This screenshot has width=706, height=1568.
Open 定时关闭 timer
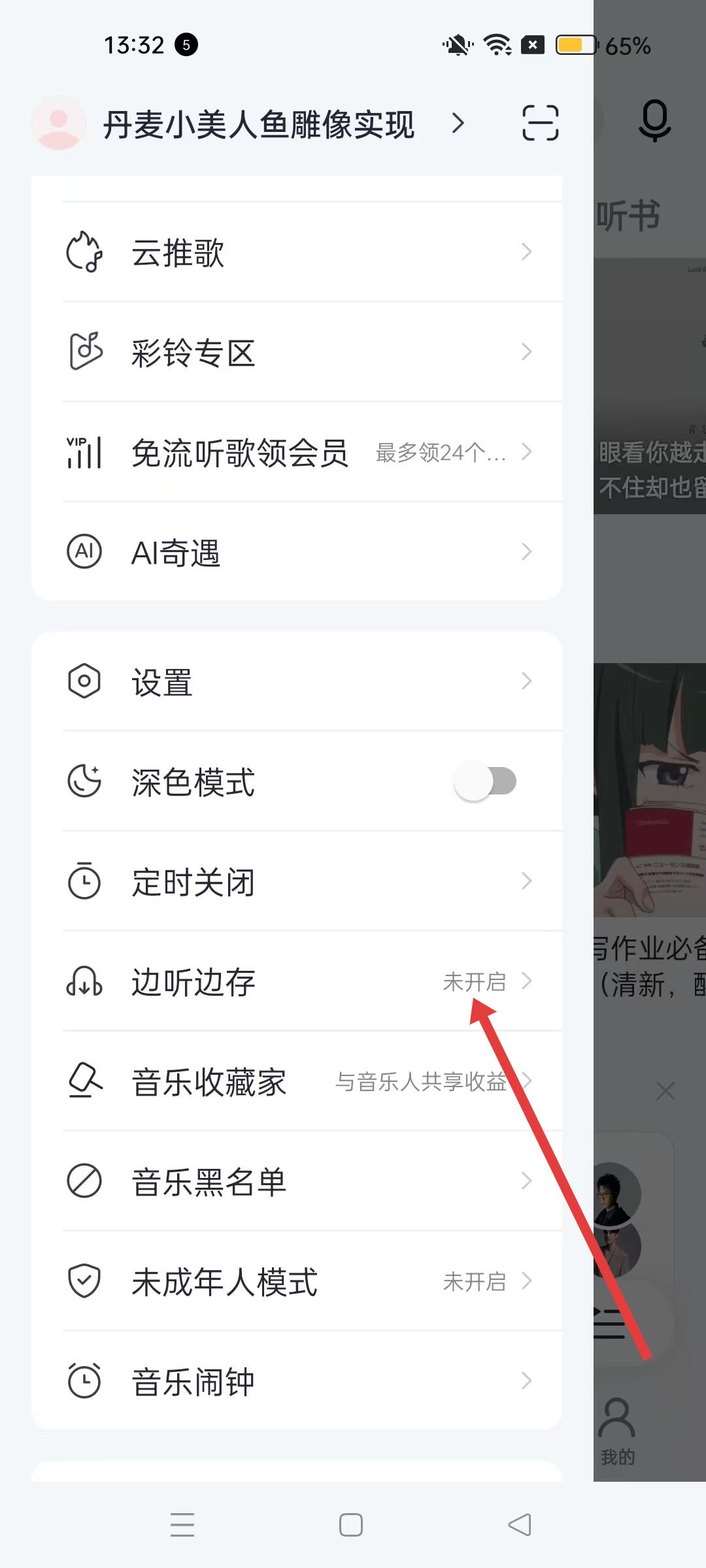pyautogui.click(x=297, y=881)
